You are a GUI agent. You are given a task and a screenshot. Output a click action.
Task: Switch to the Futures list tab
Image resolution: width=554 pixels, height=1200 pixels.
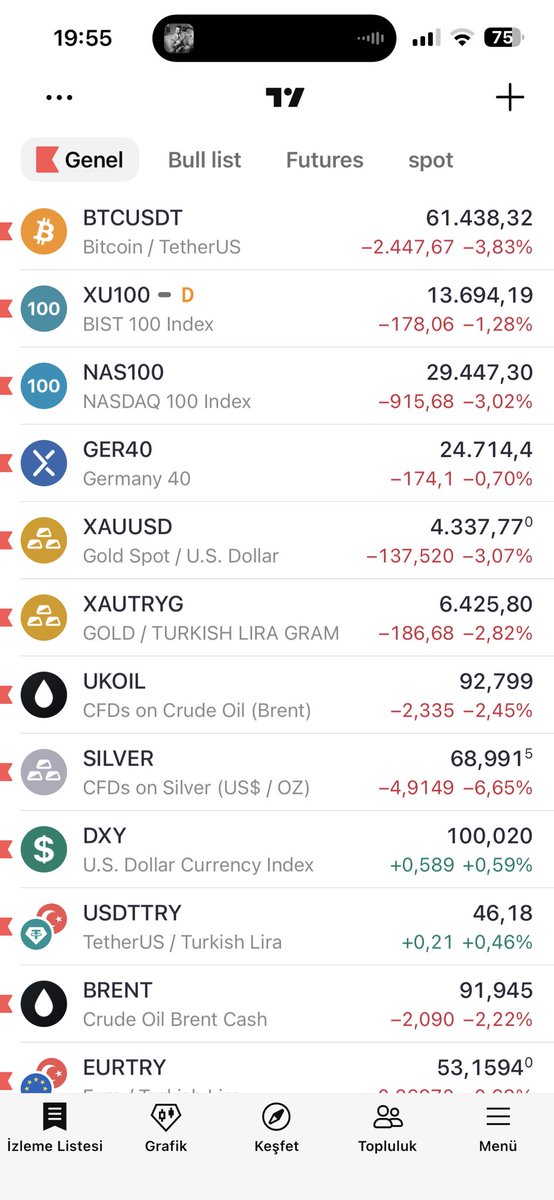(x=325, y=160)
